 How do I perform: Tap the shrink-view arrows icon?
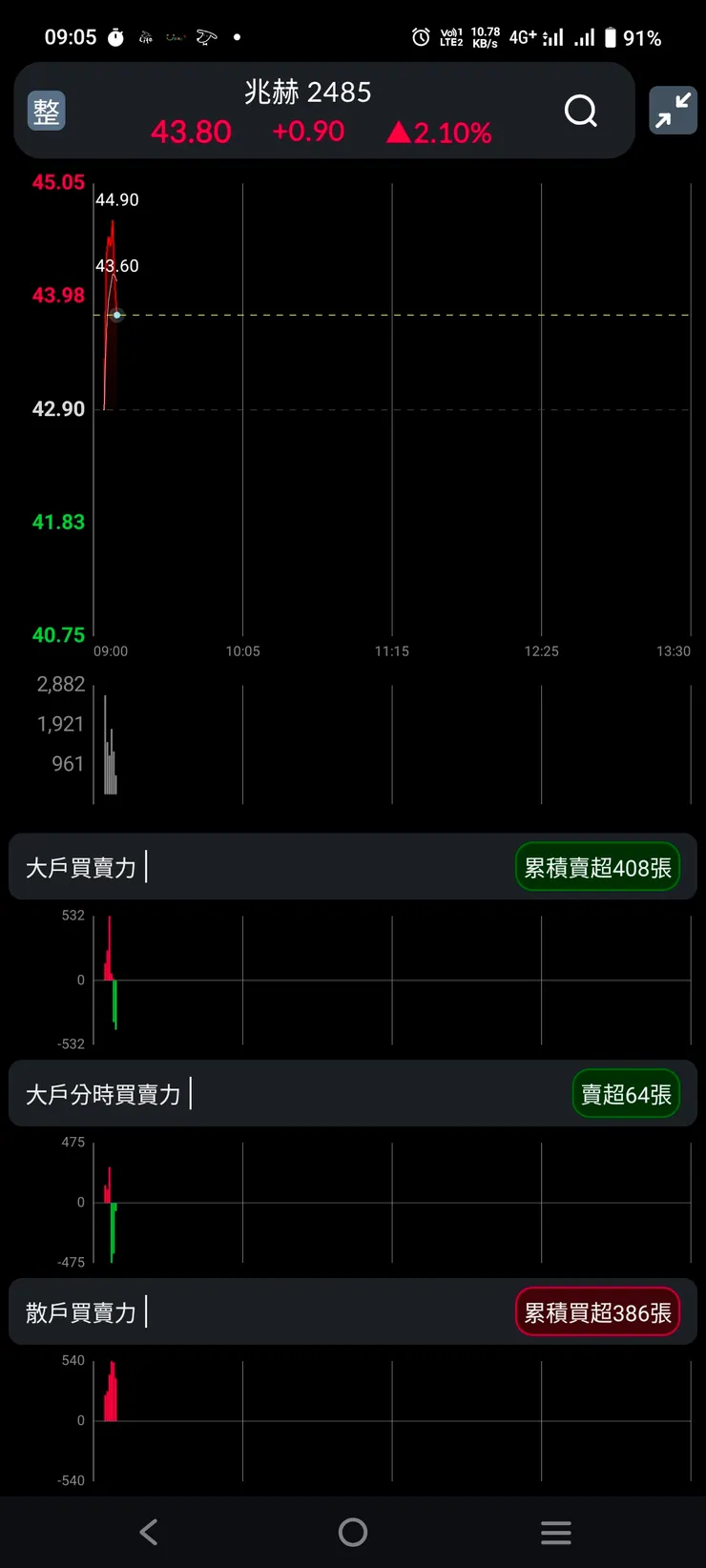click(x=673, y=110)
